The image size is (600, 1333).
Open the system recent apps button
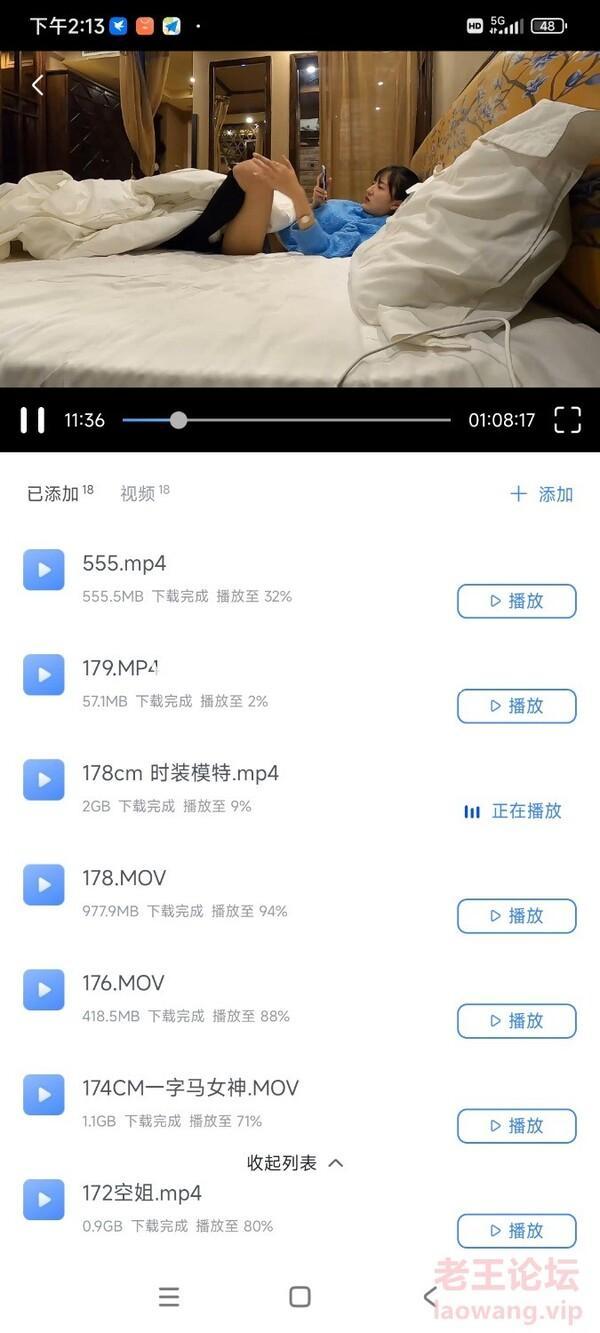[169, 1297]
